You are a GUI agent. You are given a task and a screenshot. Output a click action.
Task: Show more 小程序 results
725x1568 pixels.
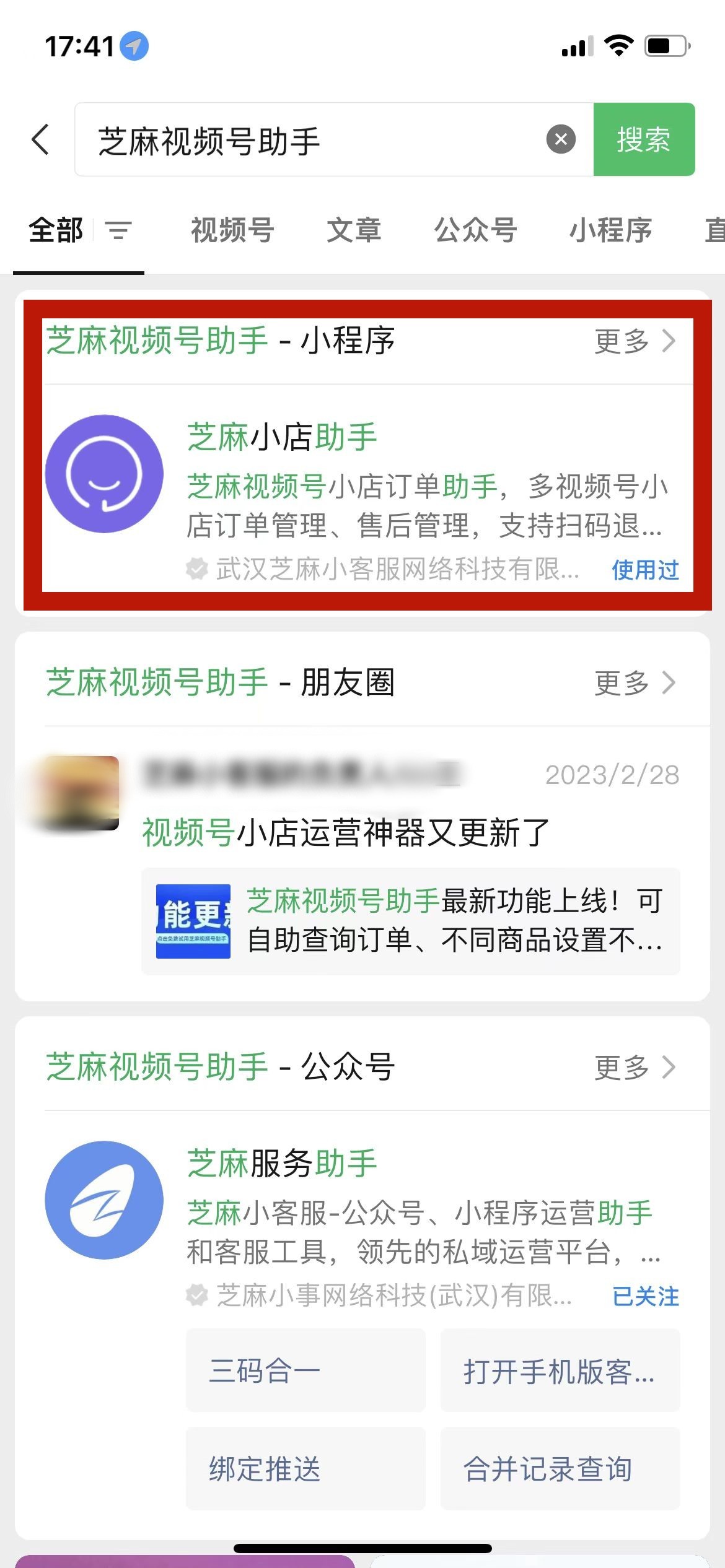tap(634, 341)
